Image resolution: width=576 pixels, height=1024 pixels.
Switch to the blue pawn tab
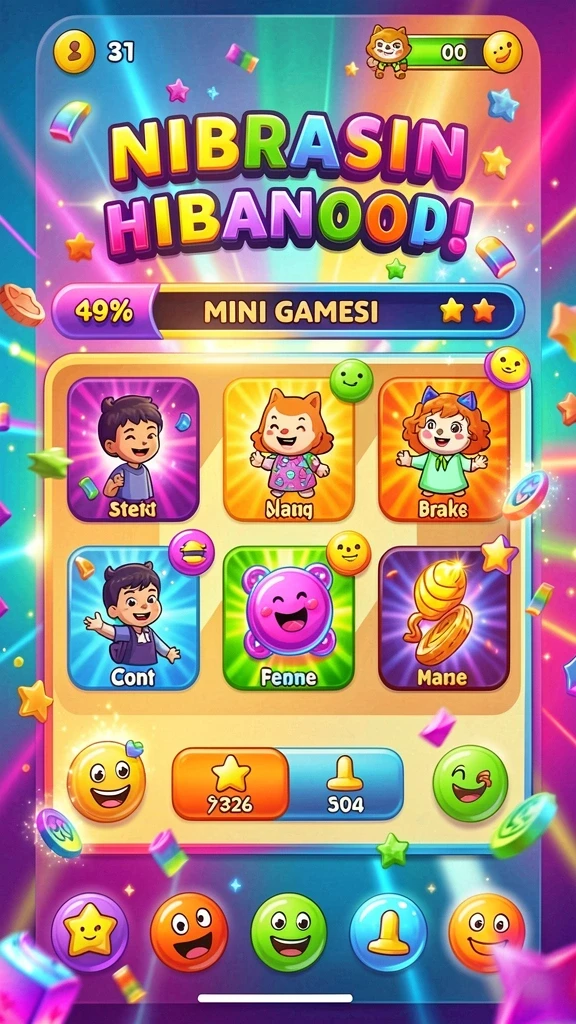pyautogui.click(x=388, y=932)
